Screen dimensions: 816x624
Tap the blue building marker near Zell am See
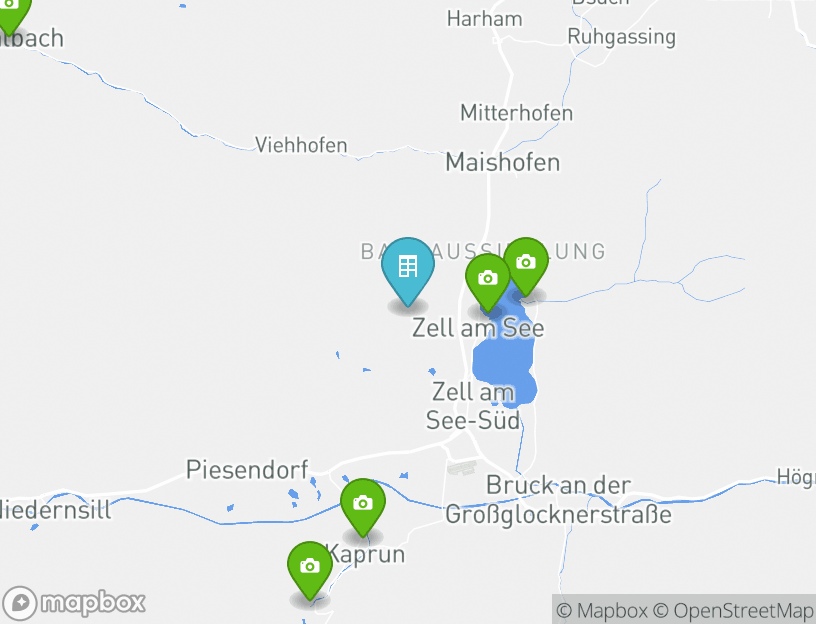(407, 268)
